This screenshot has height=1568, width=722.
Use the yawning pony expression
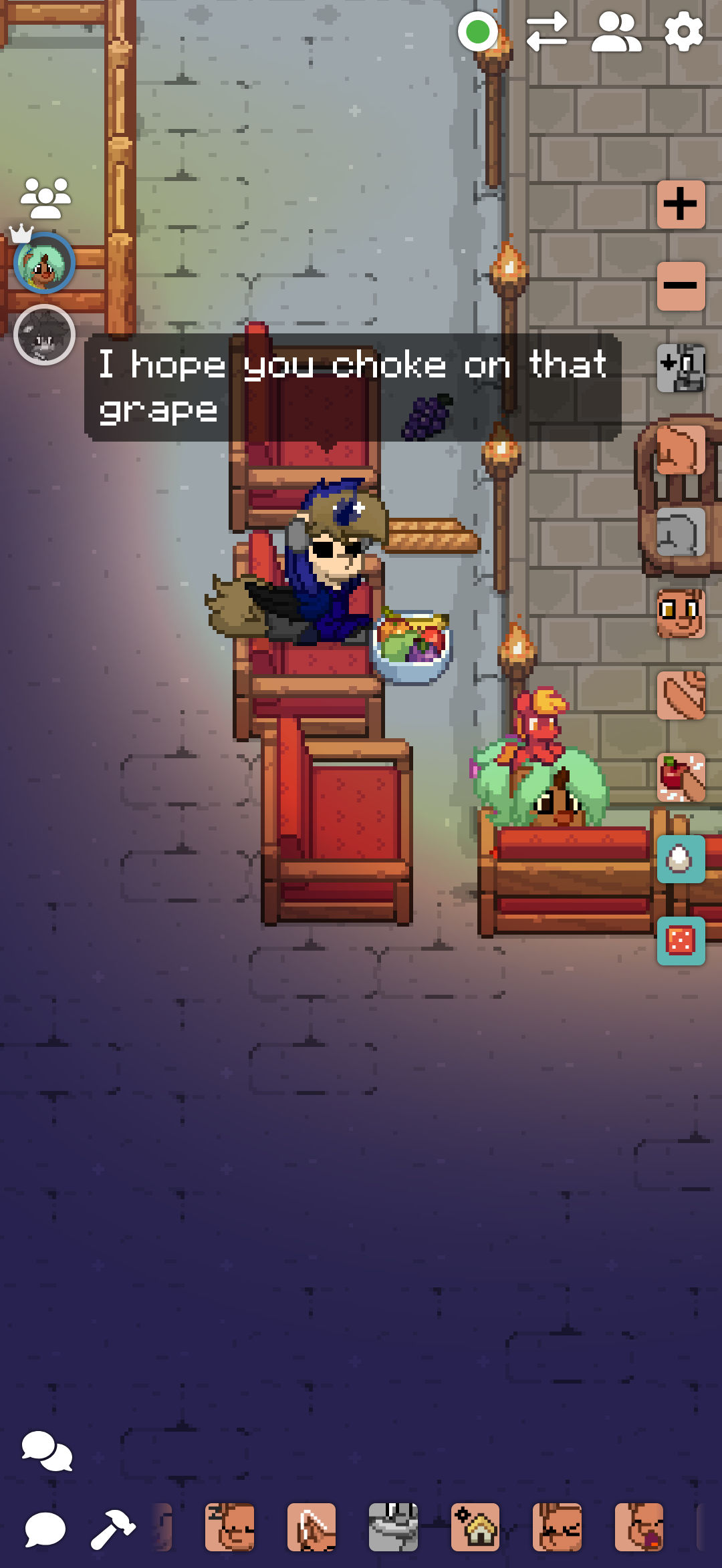(639, 1527)
